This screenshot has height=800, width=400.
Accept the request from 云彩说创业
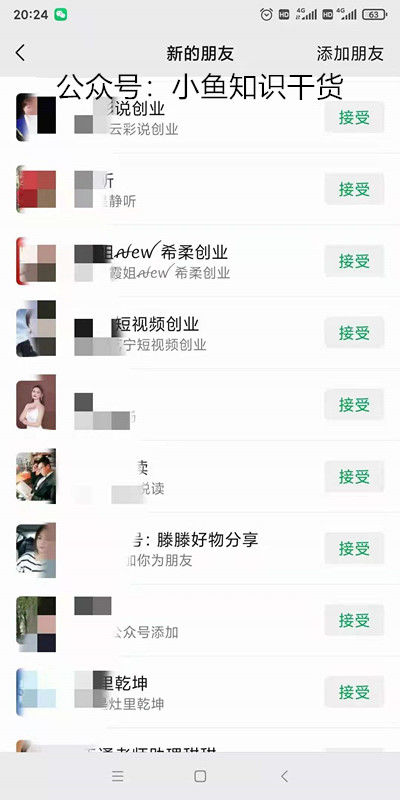coord(354,117)
